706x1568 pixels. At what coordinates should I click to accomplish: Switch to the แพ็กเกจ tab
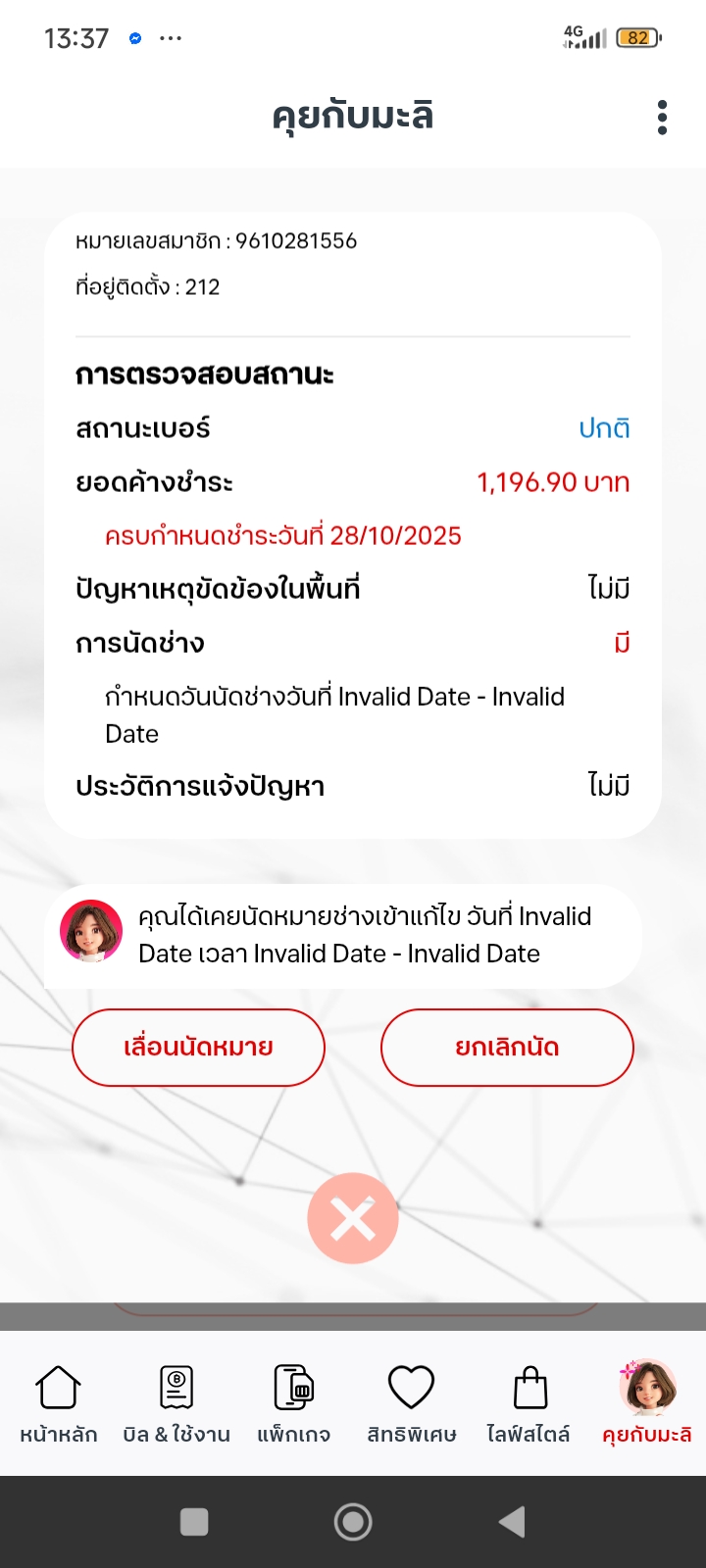click(294, 1403)
